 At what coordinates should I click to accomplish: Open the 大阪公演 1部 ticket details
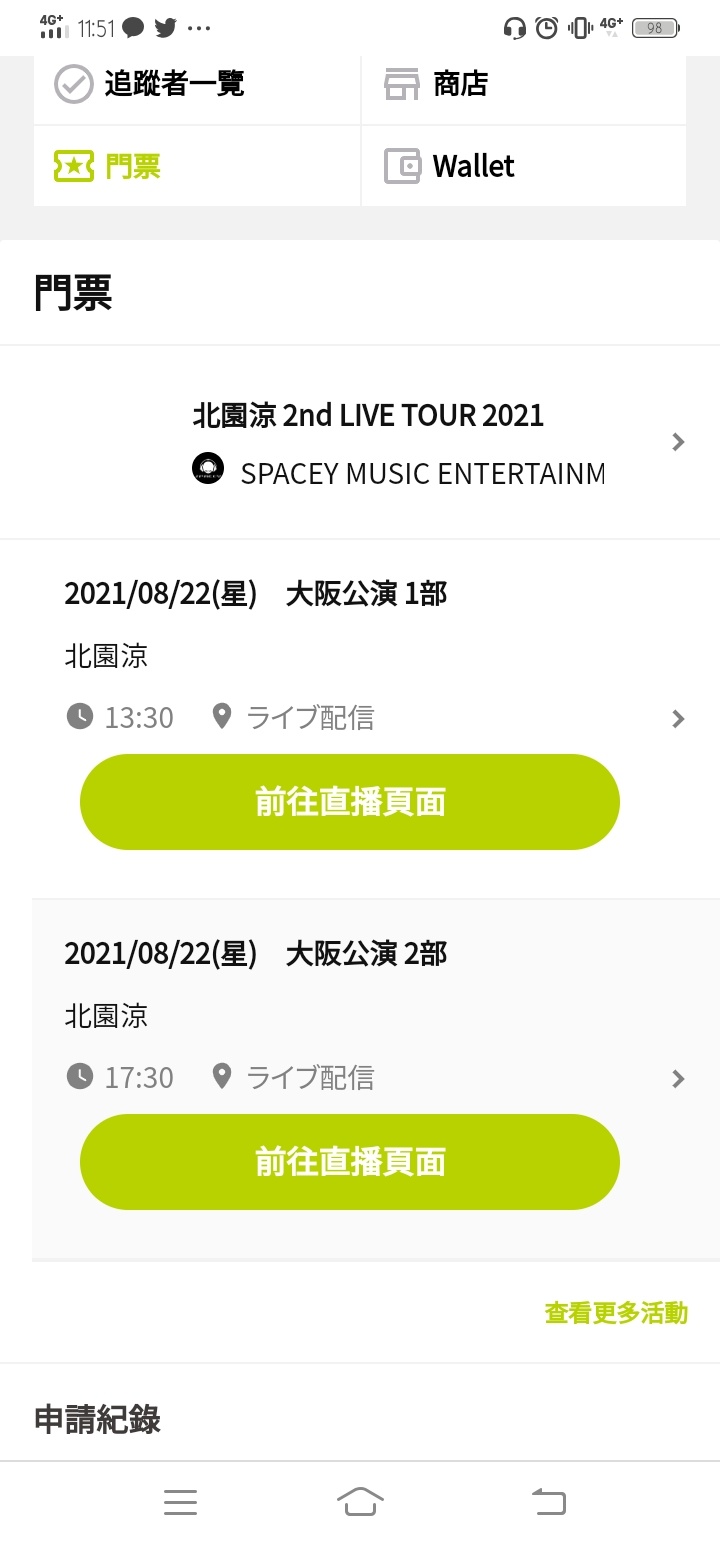tap(360, 654)
